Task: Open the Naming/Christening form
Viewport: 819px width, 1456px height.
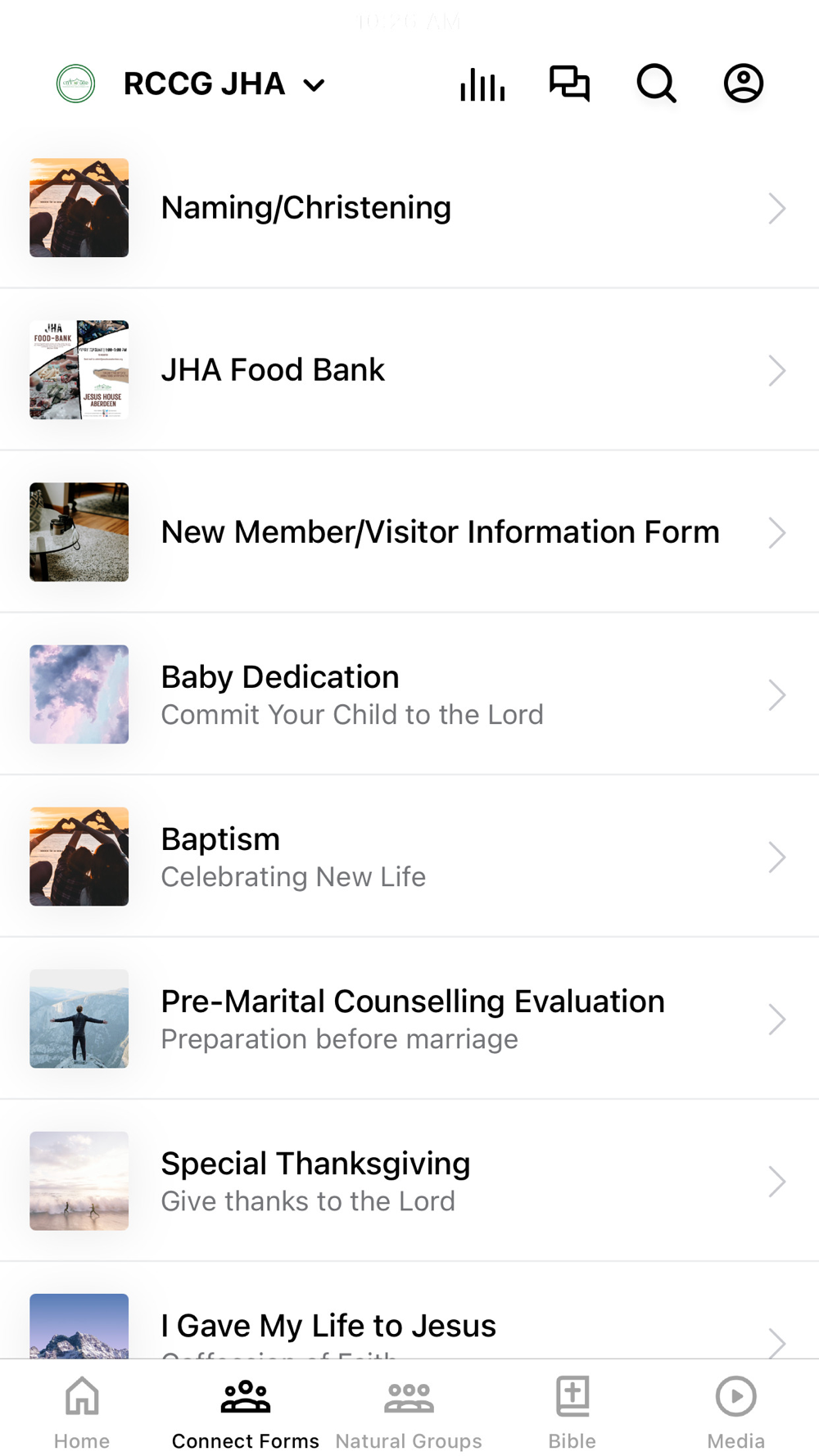Action: [x=409, y=208]
